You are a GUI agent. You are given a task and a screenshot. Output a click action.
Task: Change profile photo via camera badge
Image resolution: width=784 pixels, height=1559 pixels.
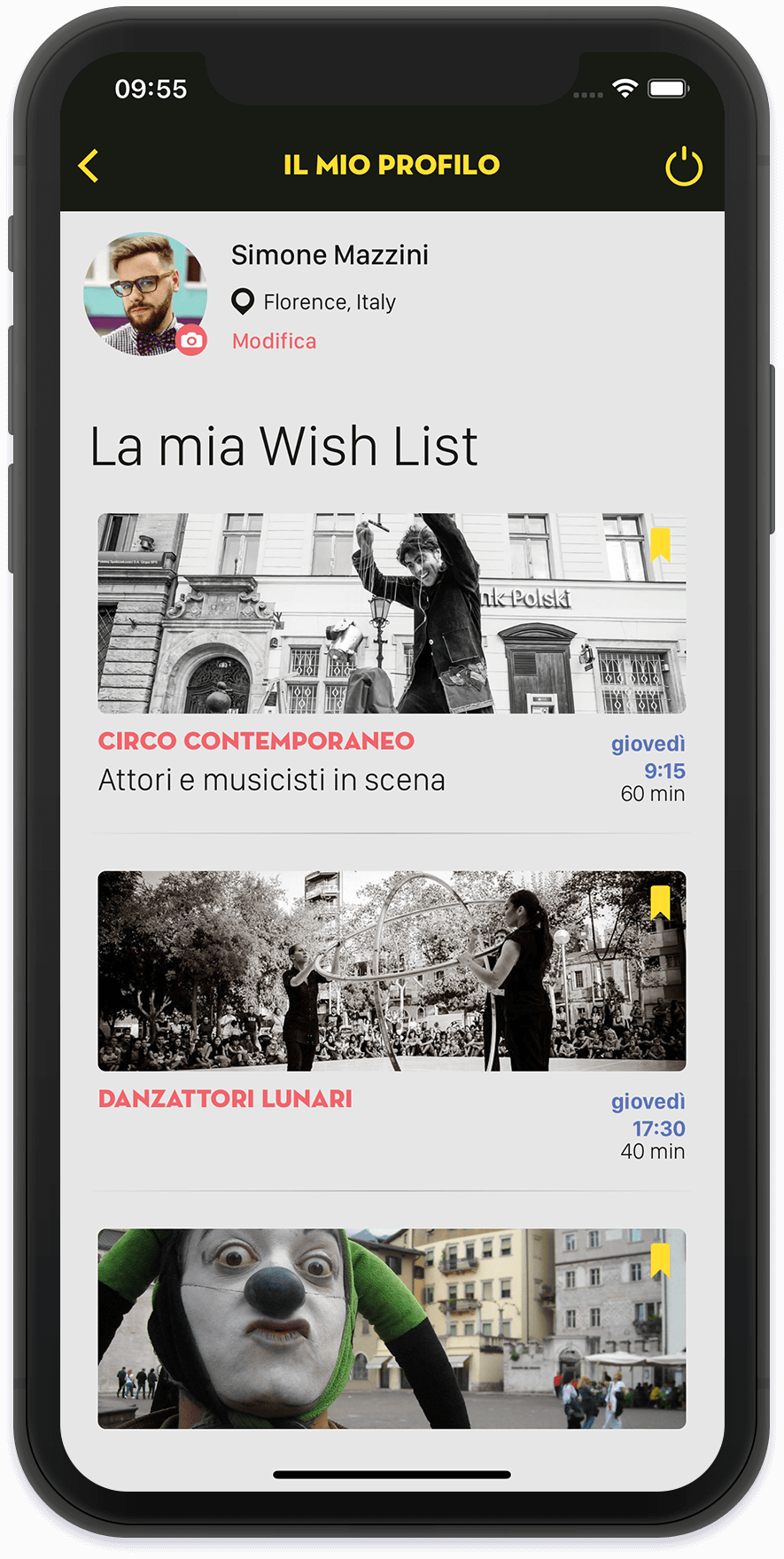coord(191,340)
